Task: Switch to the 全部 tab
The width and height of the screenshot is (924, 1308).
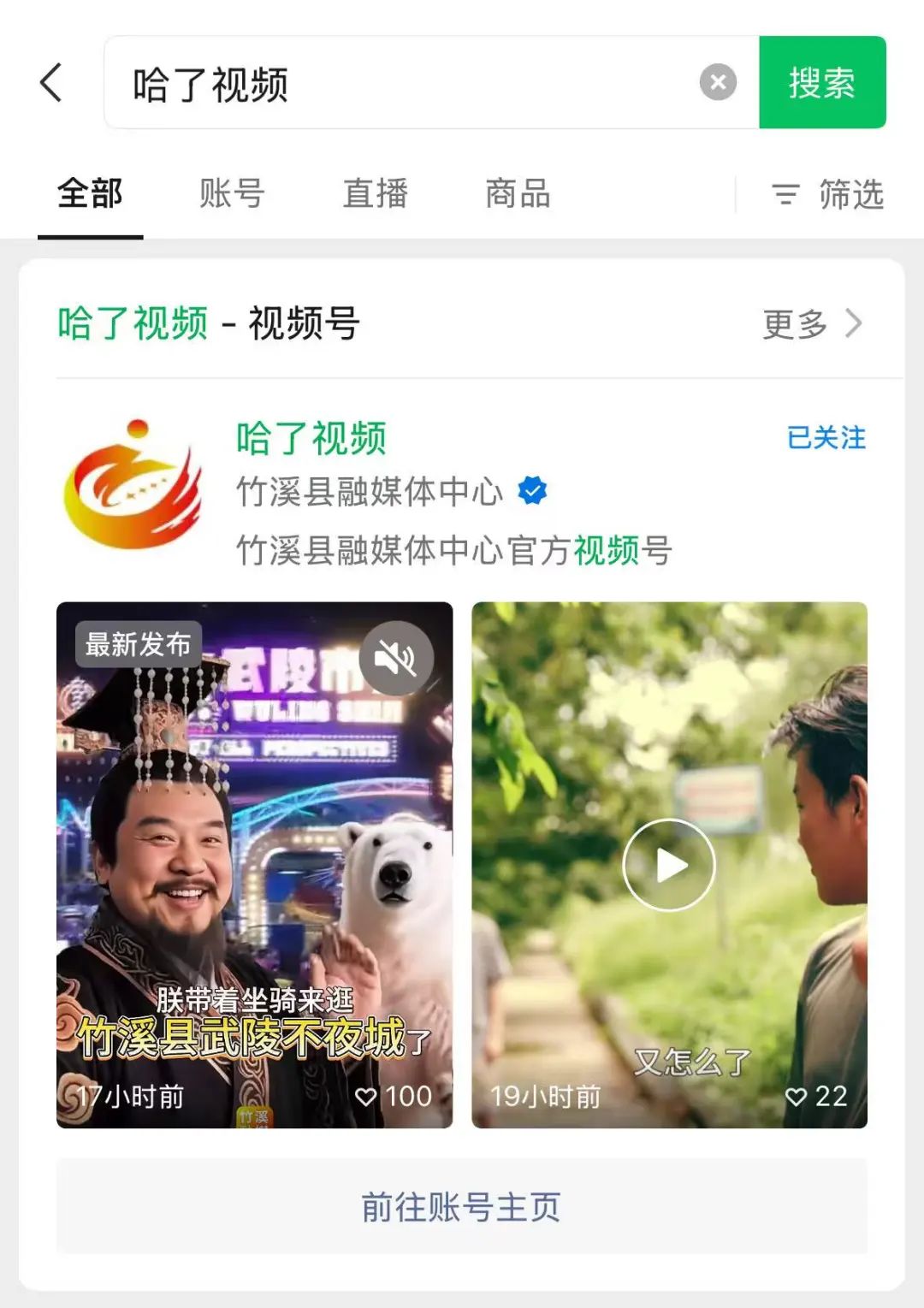Action: 90,194
